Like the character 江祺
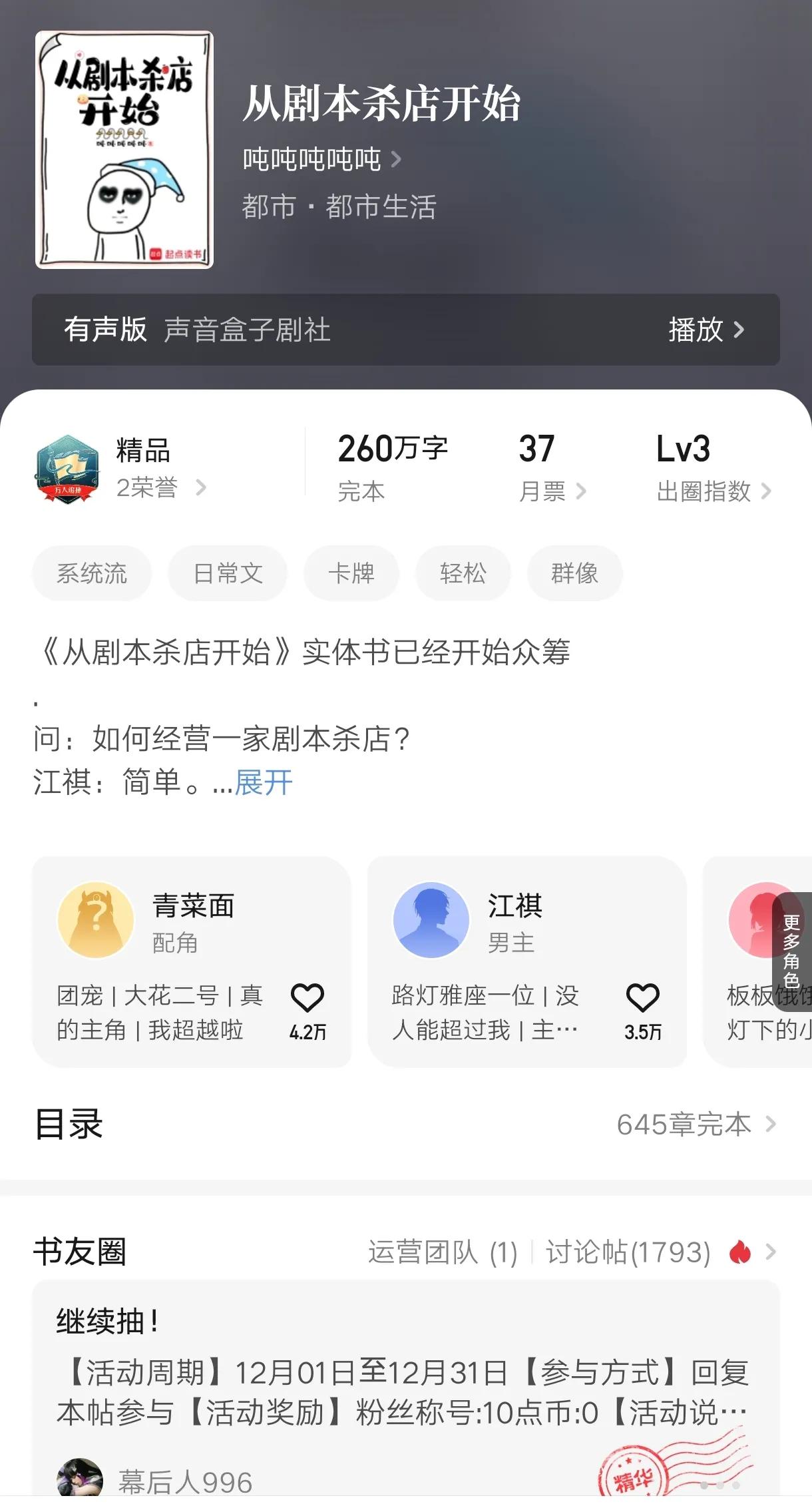Screen dimensions: 812x1510 click(642, 999)
